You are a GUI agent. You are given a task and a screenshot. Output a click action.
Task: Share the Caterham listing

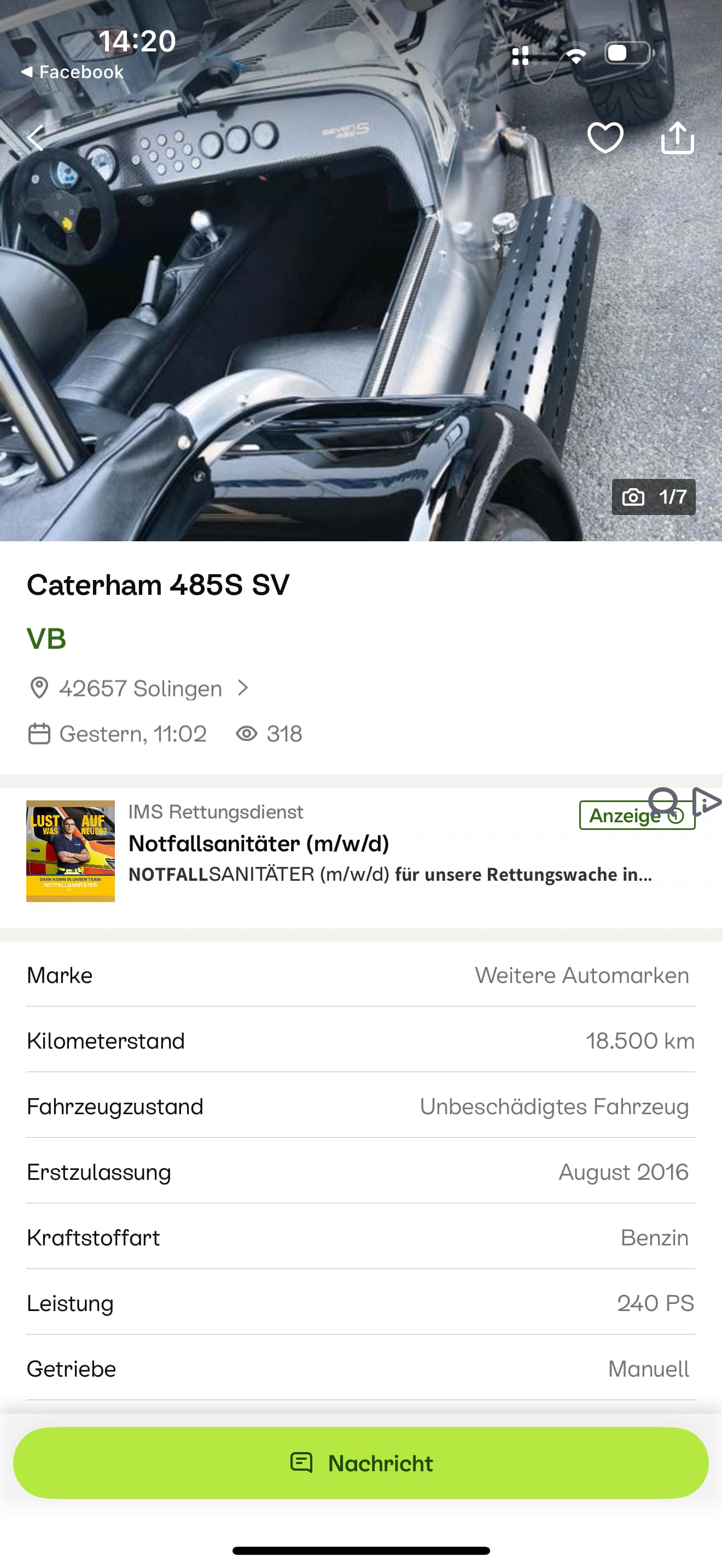(678, 137)
